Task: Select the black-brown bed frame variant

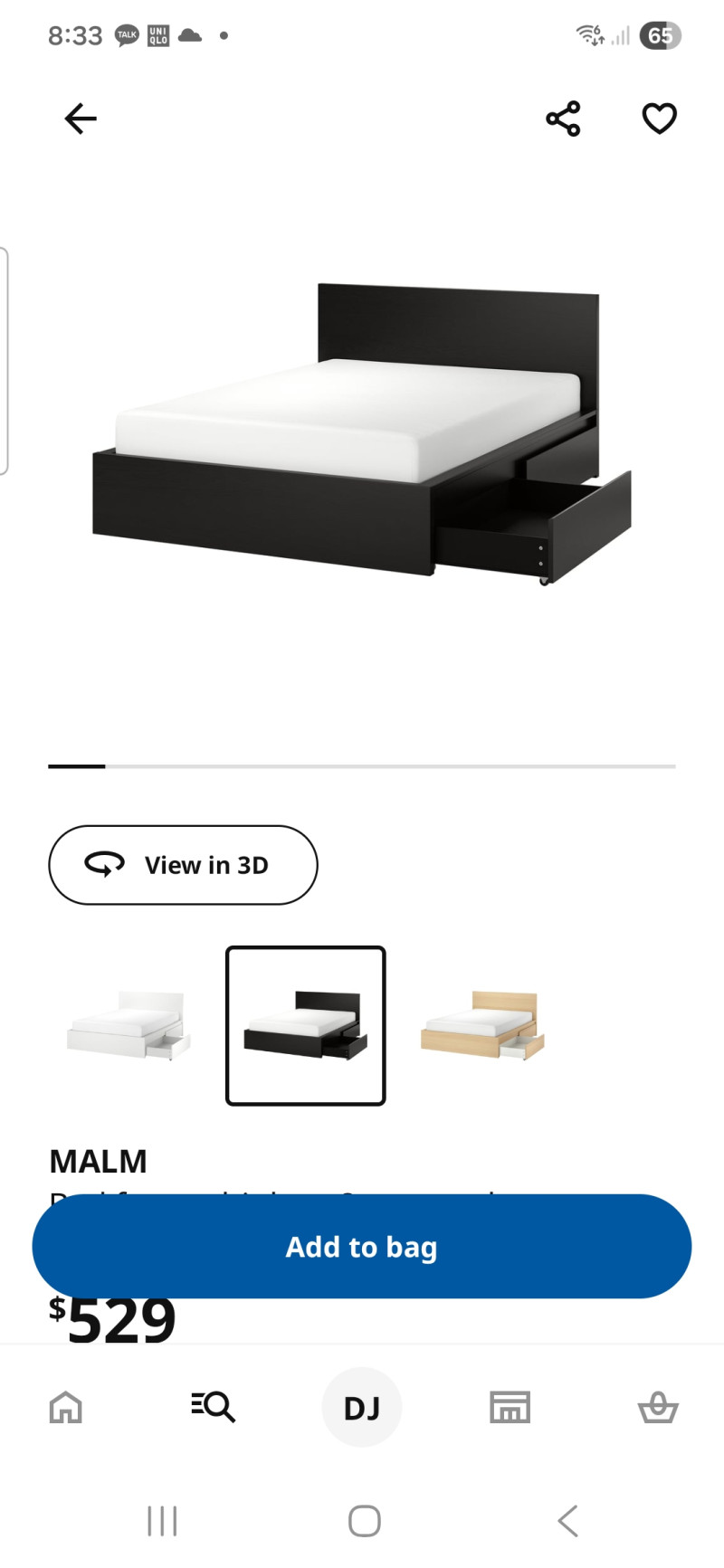Action: (306, 1026)
